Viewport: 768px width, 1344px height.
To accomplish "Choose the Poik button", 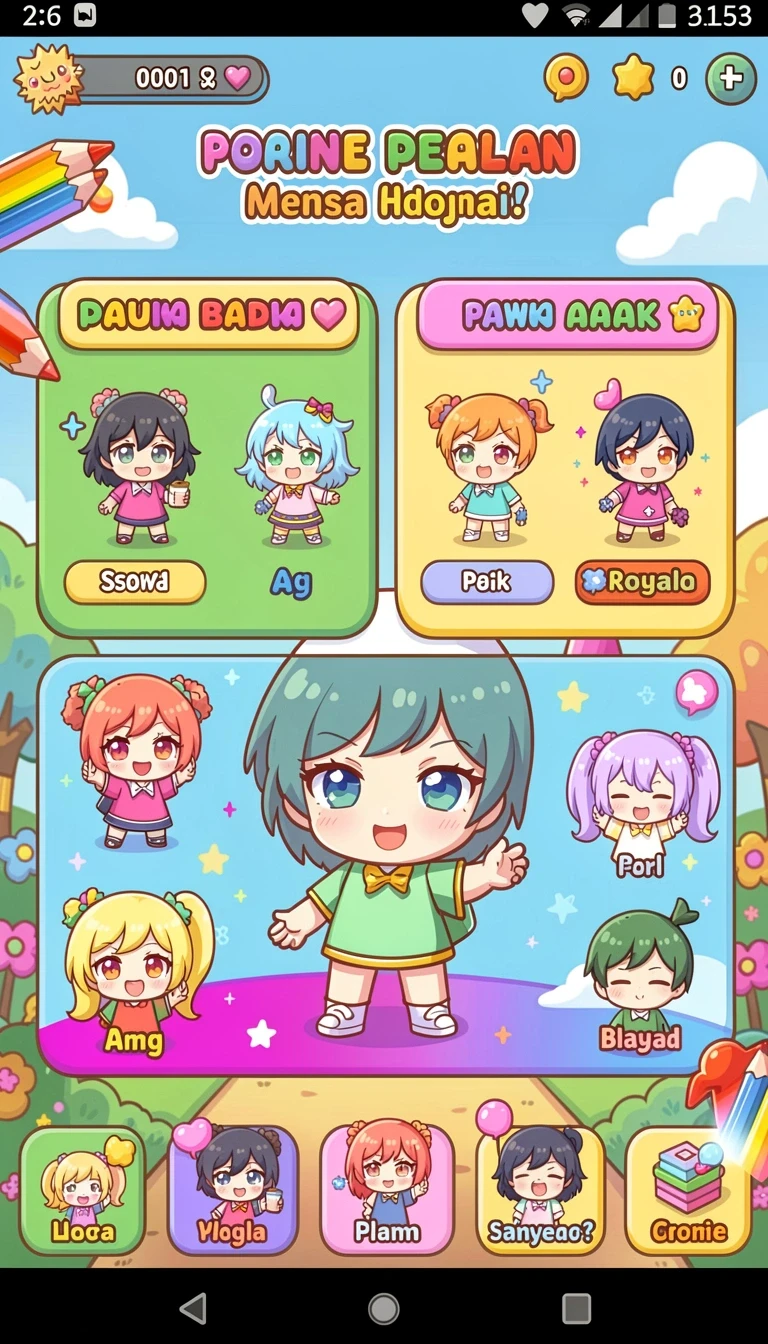I will (x=487, y=582).
